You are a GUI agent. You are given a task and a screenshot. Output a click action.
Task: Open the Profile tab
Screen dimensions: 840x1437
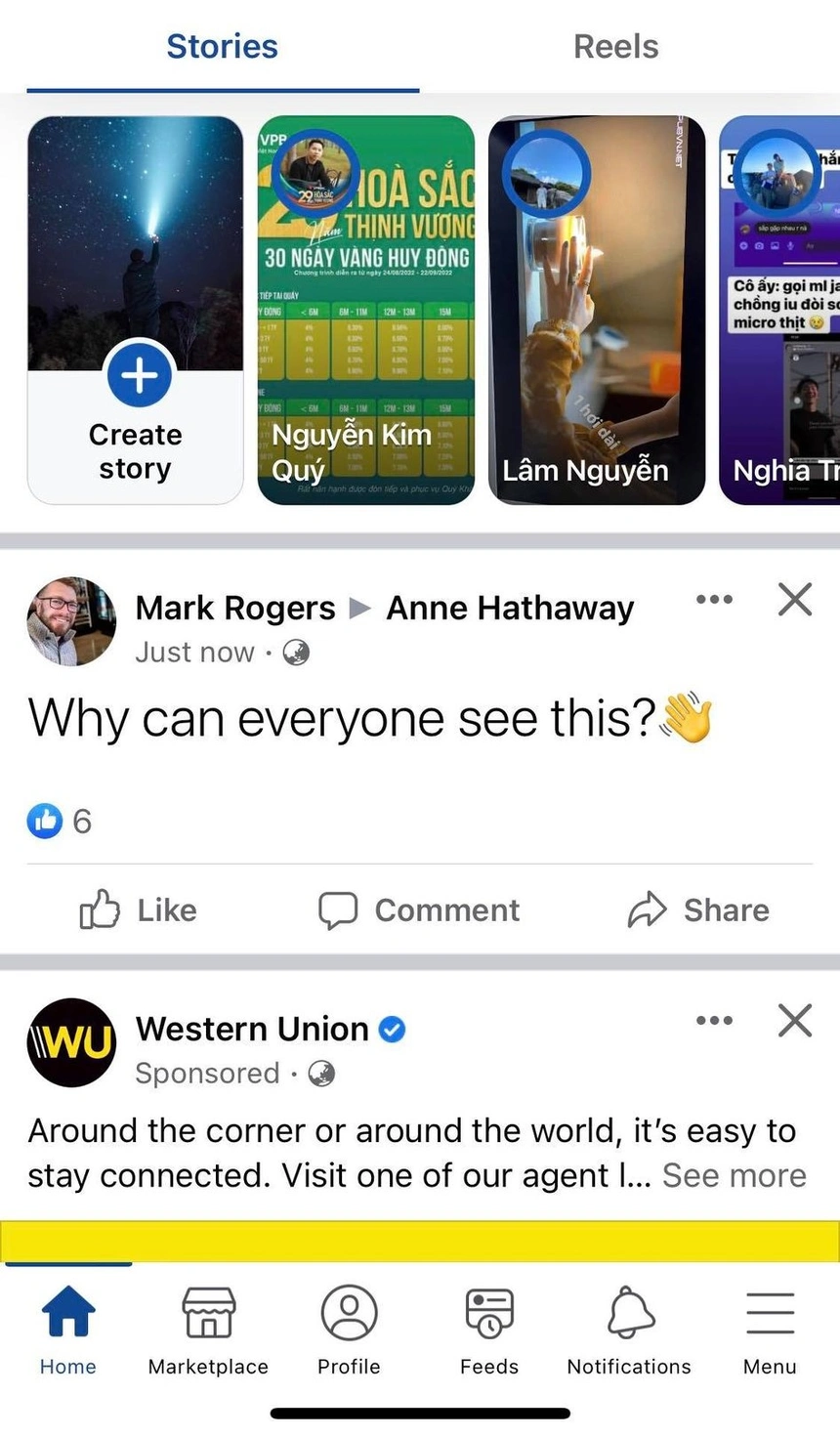349,1329
